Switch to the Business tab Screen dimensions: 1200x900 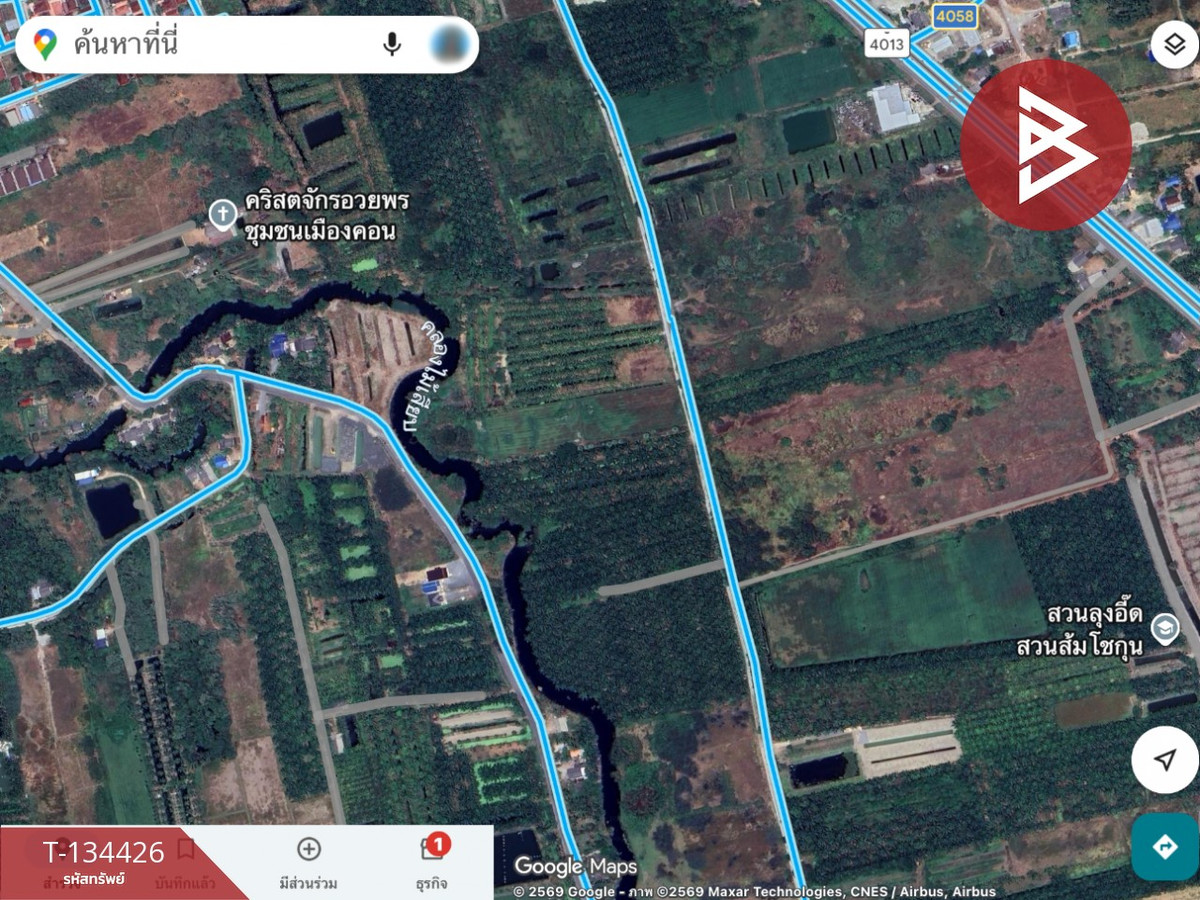(x=432, y=862)
